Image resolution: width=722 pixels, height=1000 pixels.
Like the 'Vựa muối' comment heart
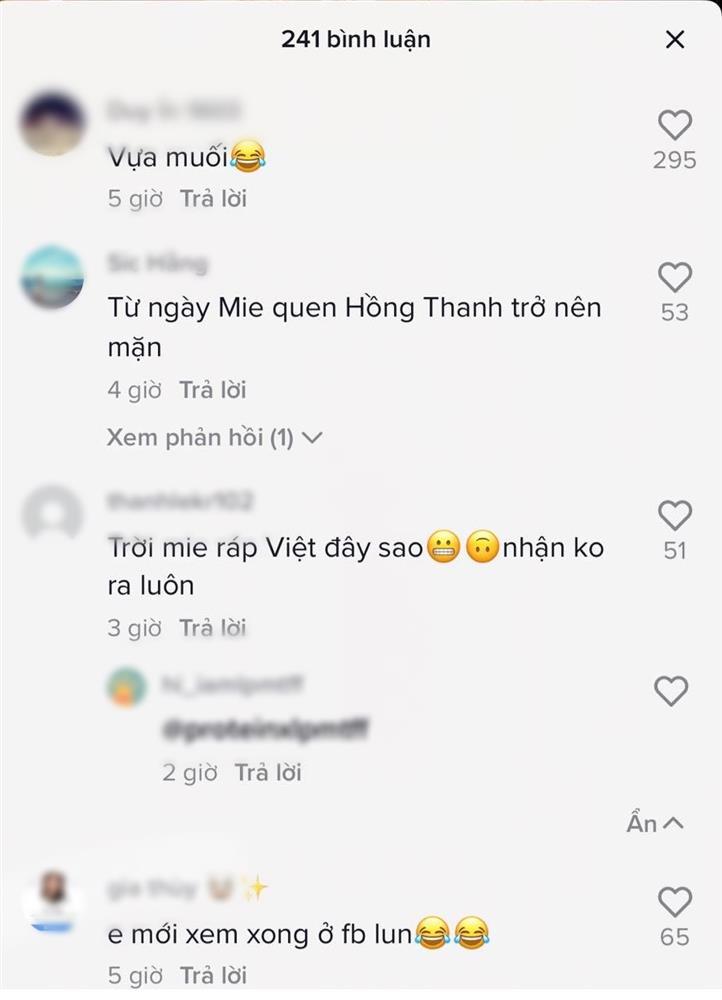[675, 124]
